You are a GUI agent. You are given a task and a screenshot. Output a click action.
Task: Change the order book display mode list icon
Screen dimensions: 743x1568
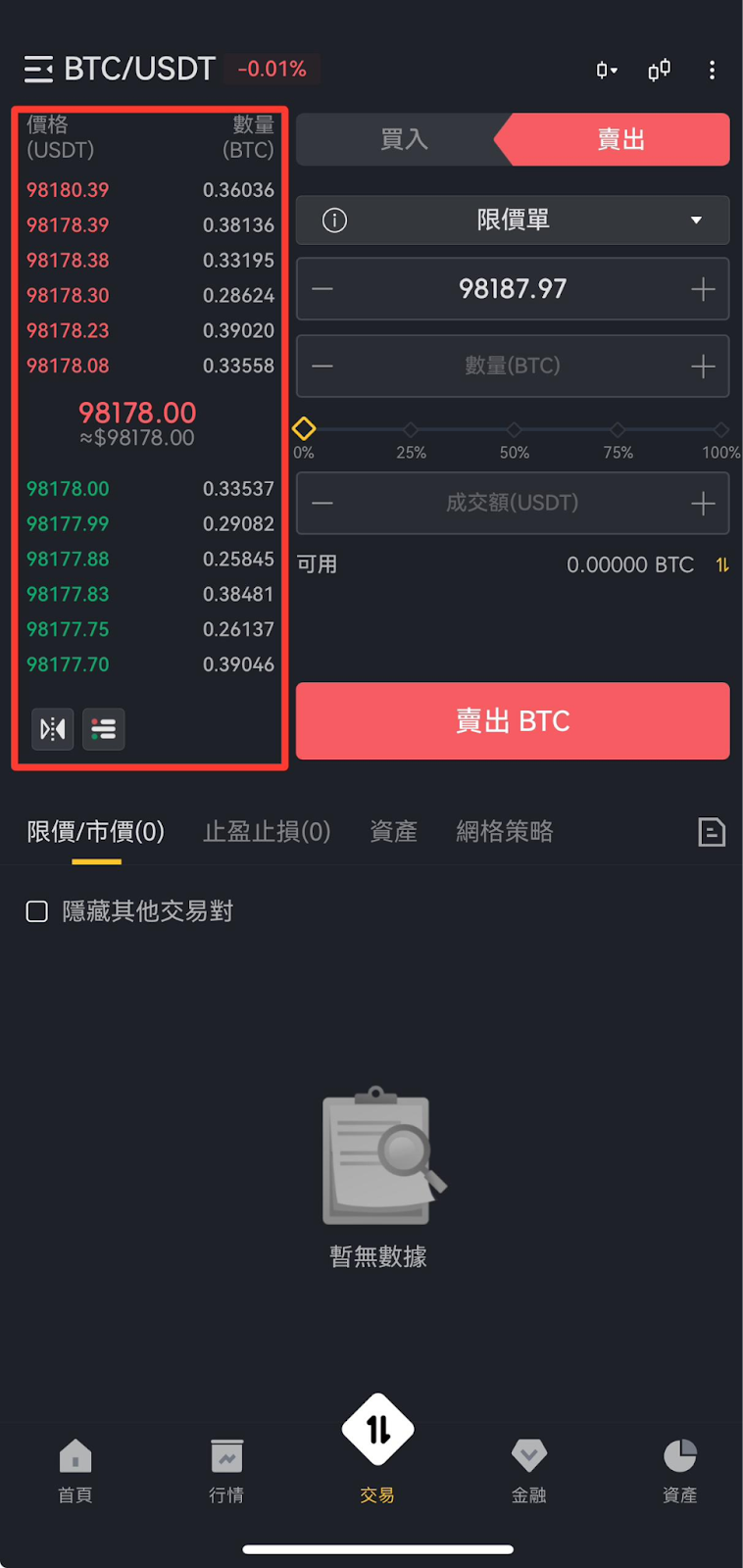[104, 729]
